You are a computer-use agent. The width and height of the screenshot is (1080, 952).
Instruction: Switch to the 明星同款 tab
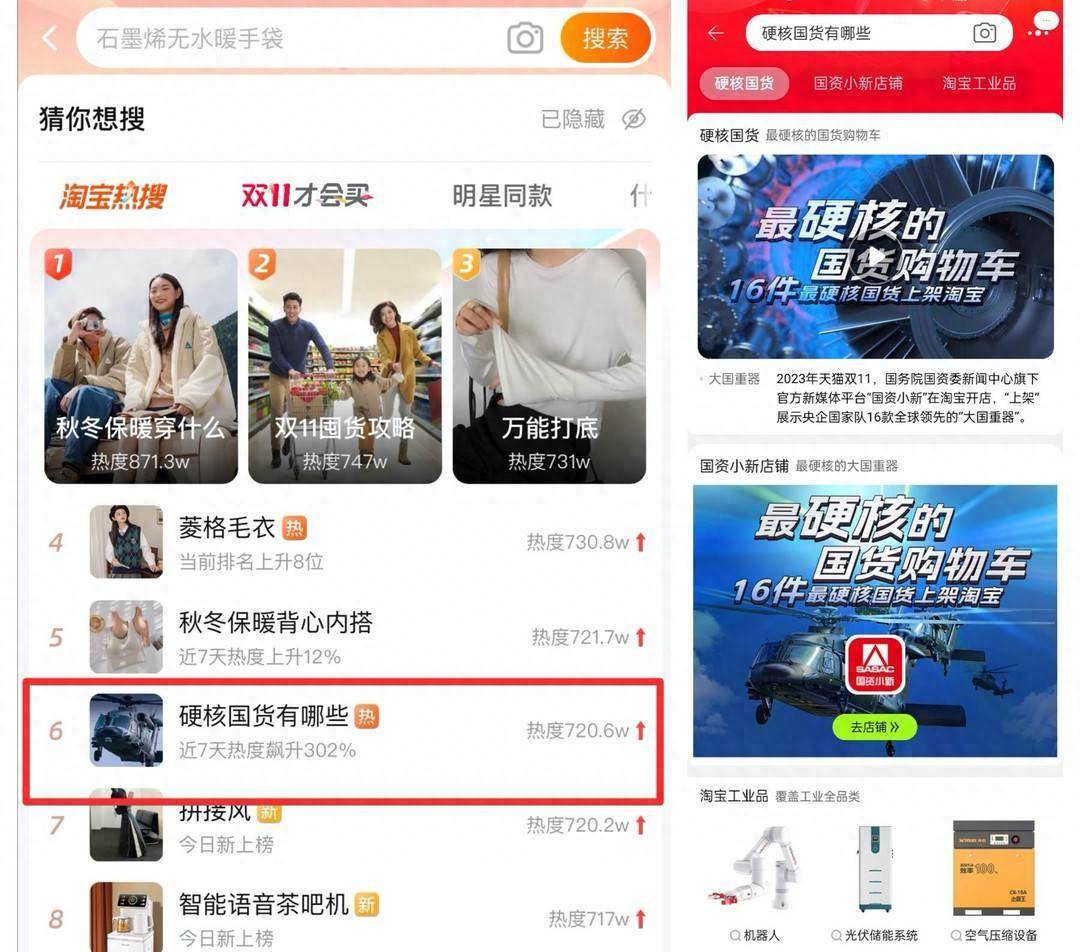tap(502, 195)
